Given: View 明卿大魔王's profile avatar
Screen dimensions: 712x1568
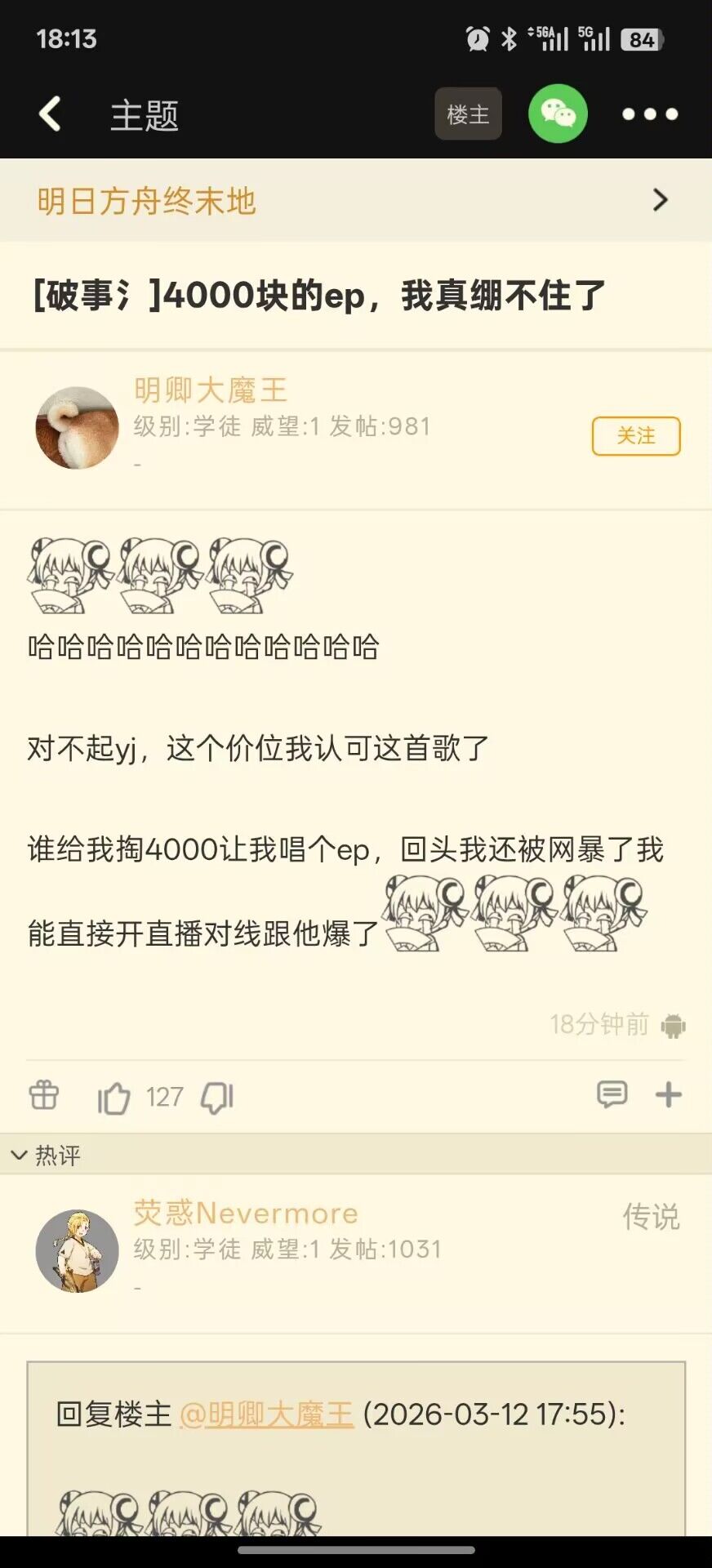Looking at the screenshot, I should coord(78,428).
